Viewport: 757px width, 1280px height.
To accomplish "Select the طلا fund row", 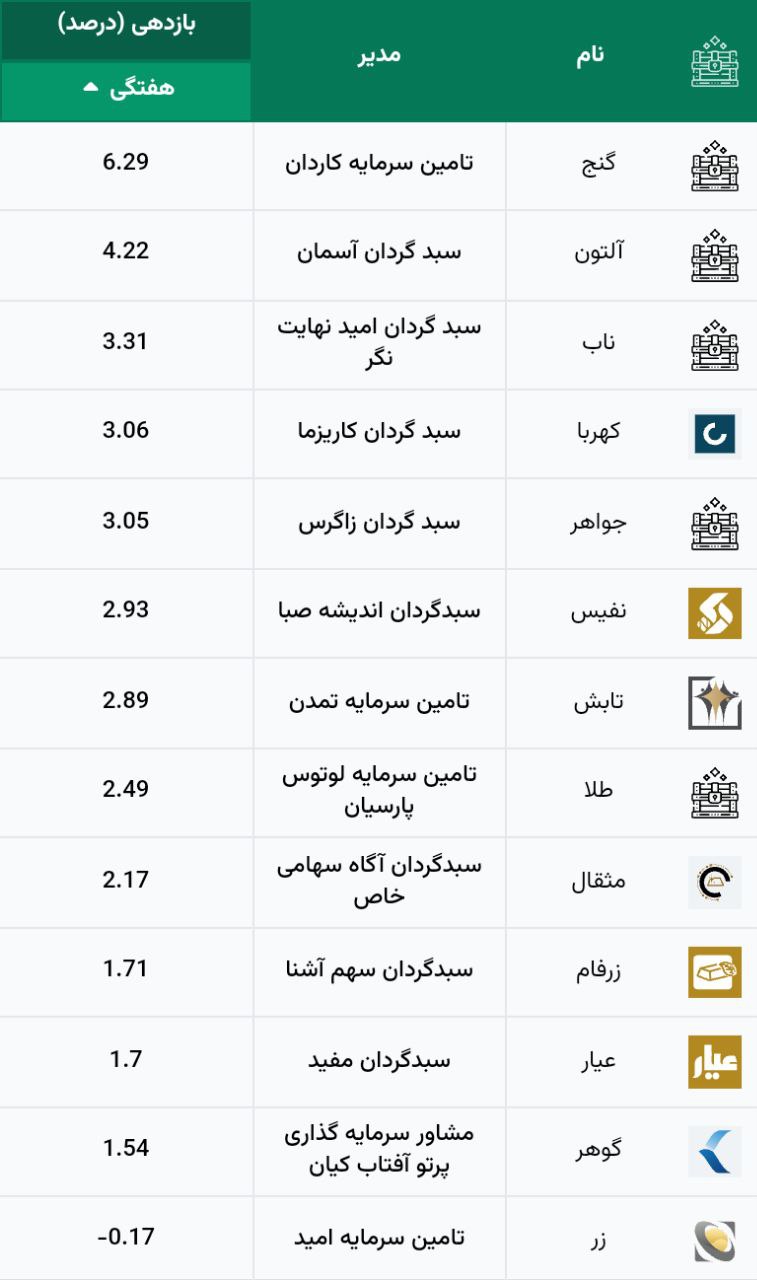I will click(x=378, y=792).
